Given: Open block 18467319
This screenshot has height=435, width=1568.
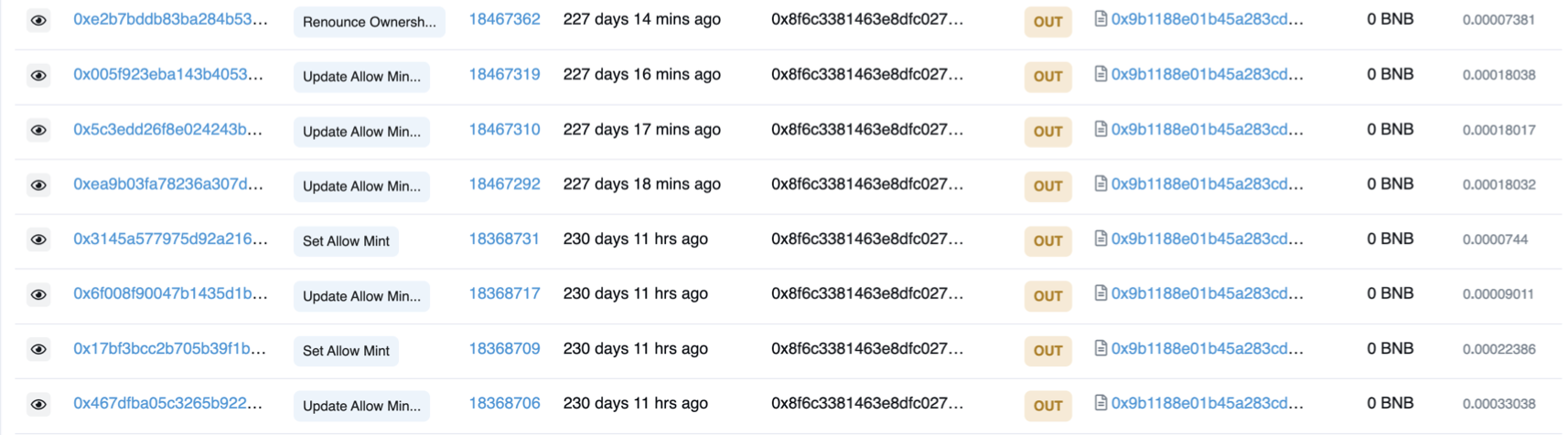Looking at the screenshot, I should 504,75.
